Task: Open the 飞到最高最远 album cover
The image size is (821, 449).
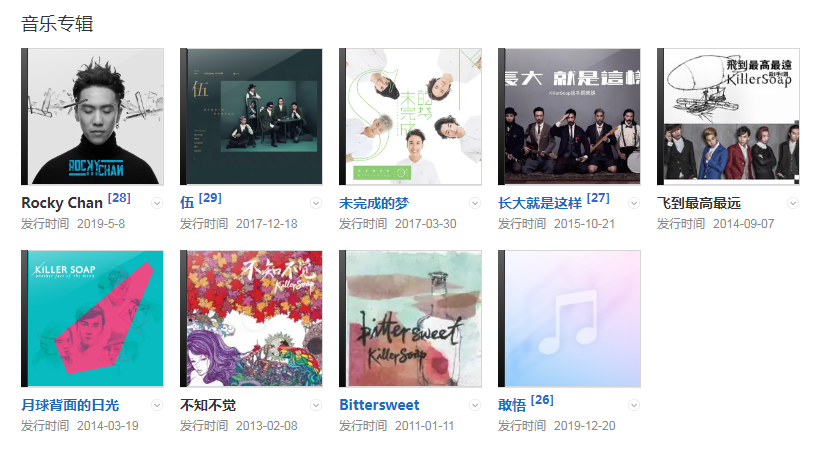Action: point(728,117)
